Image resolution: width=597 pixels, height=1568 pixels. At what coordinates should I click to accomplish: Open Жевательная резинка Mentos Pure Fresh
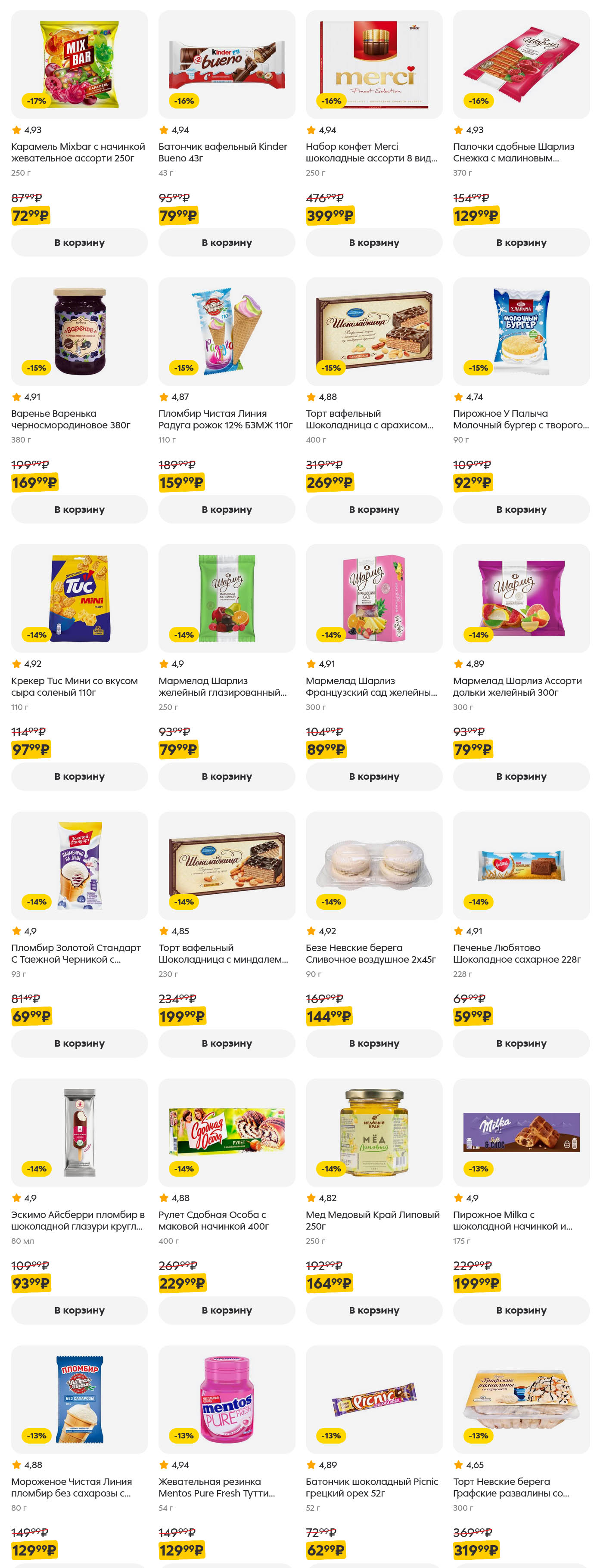[227, 1399]
